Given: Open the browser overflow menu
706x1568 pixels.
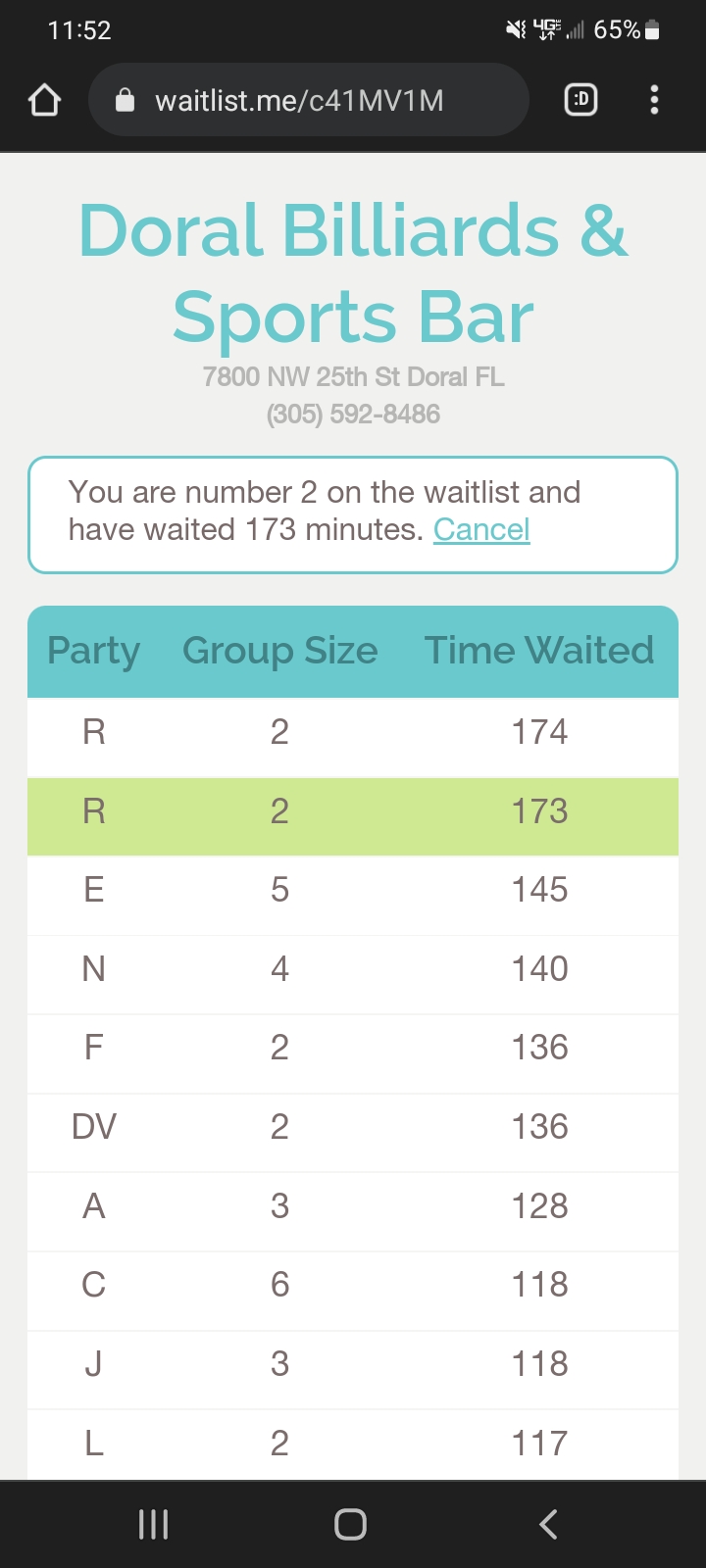Looking at the screenshot, I should [x=654, y=100].
